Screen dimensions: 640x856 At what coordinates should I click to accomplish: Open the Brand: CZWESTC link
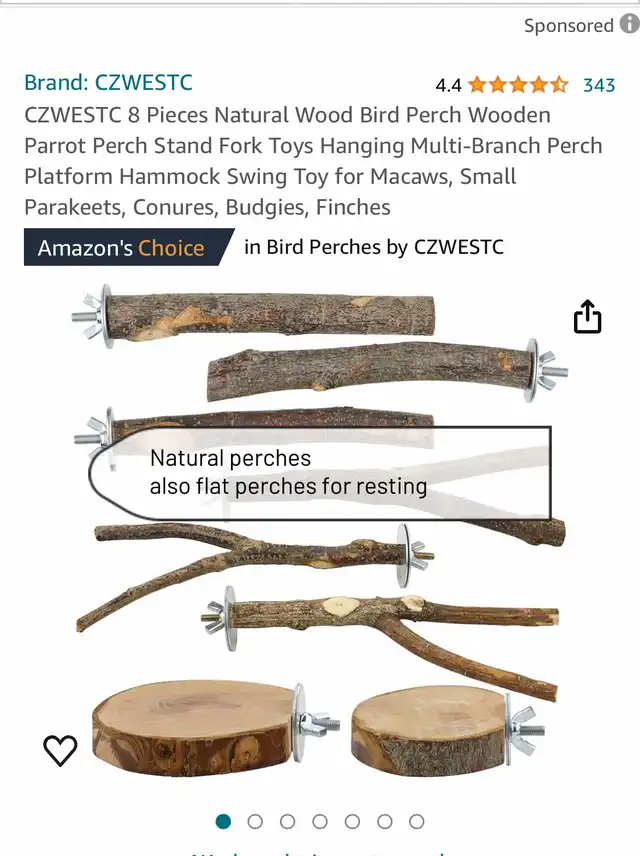(108, 83)
